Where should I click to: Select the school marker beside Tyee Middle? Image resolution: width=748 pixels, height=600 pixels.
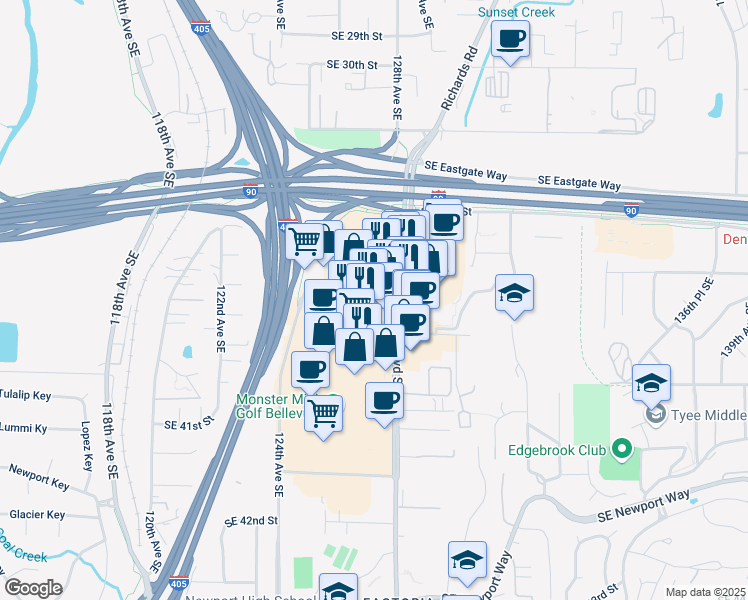coord(651,381)
